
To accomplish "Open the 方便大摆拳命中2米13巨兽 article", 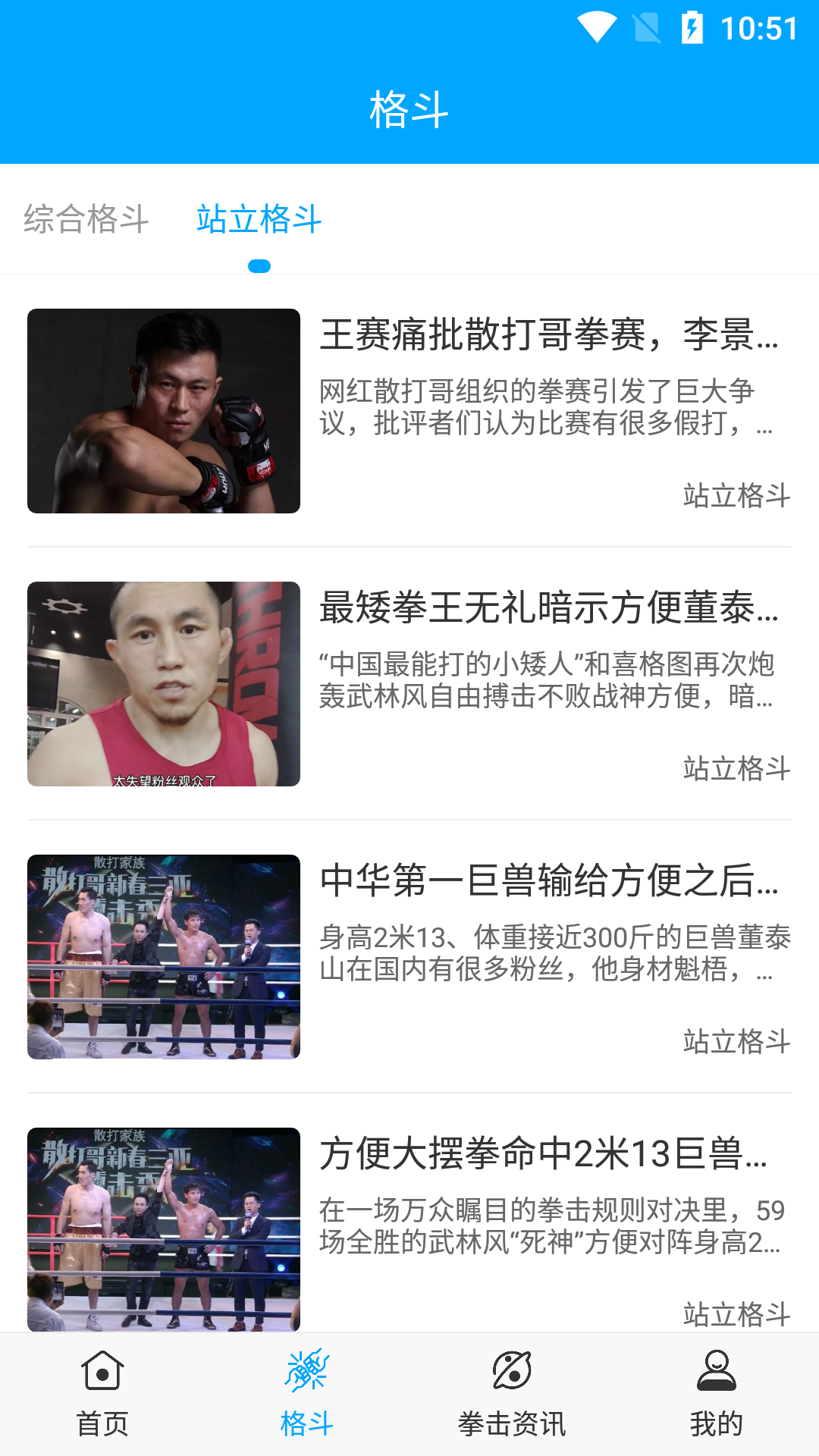I will click(x=548, y=1158).
